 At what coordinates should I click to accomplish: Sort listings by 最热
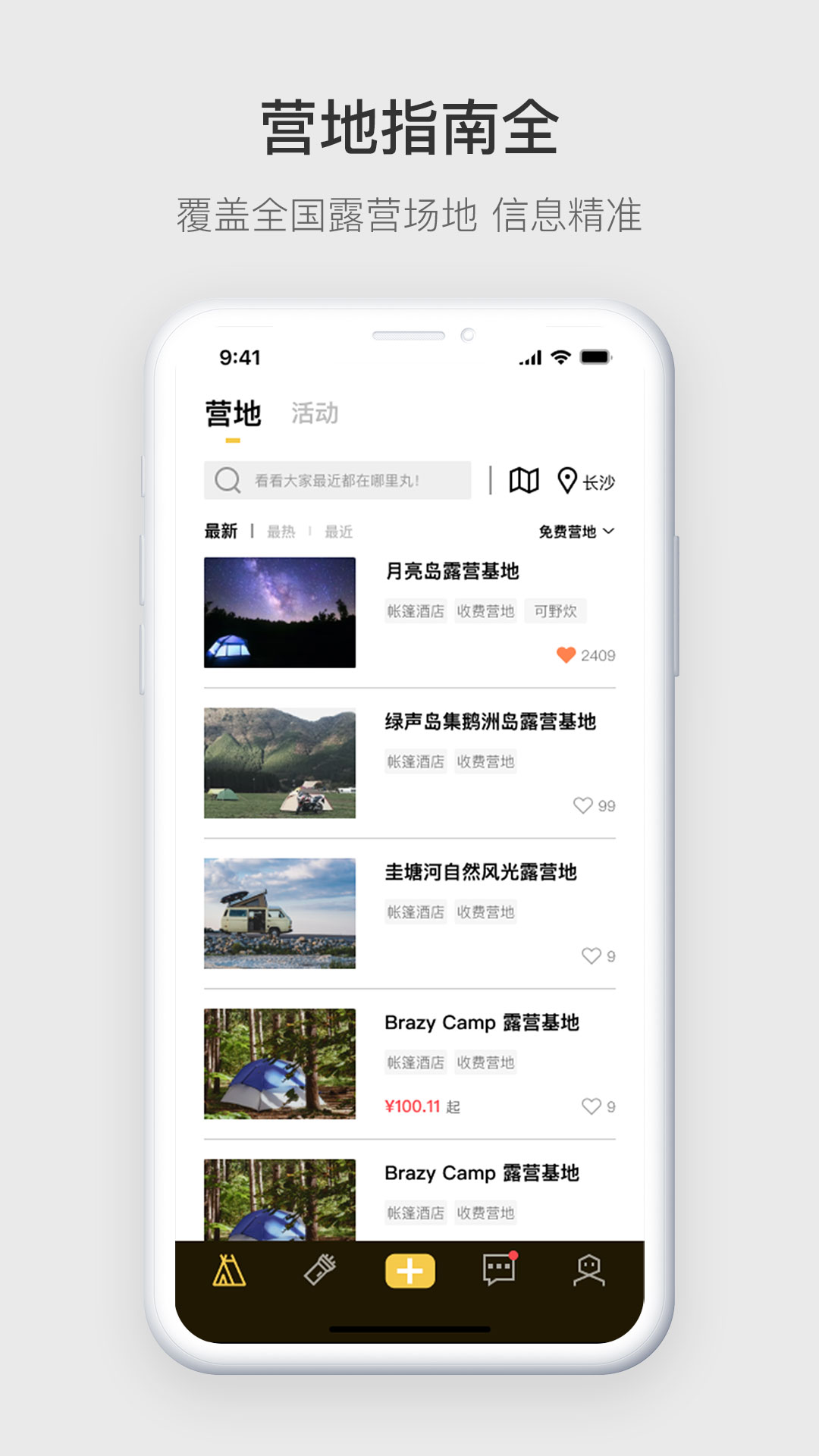click(x=281, y=532)
